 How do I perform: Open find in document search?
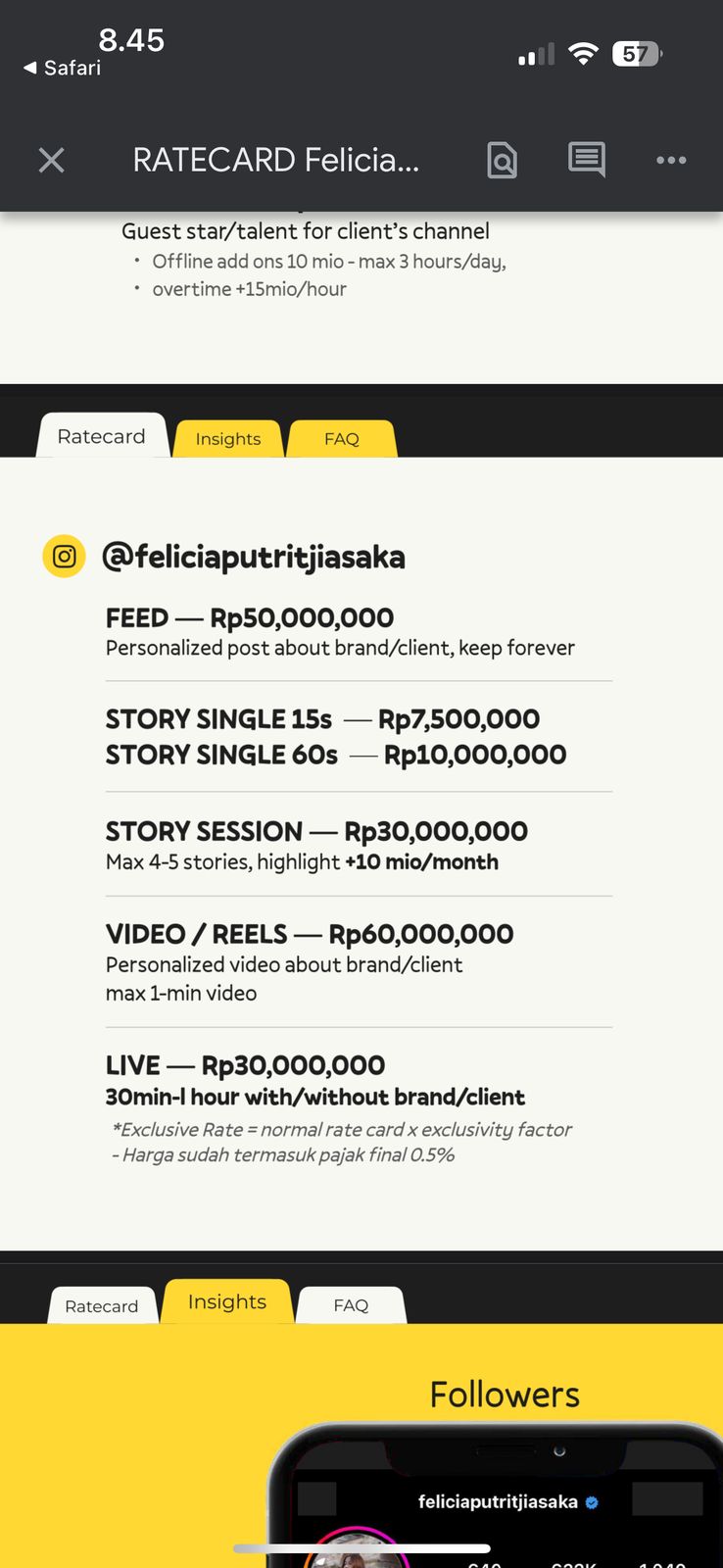(x=502, y=160)
